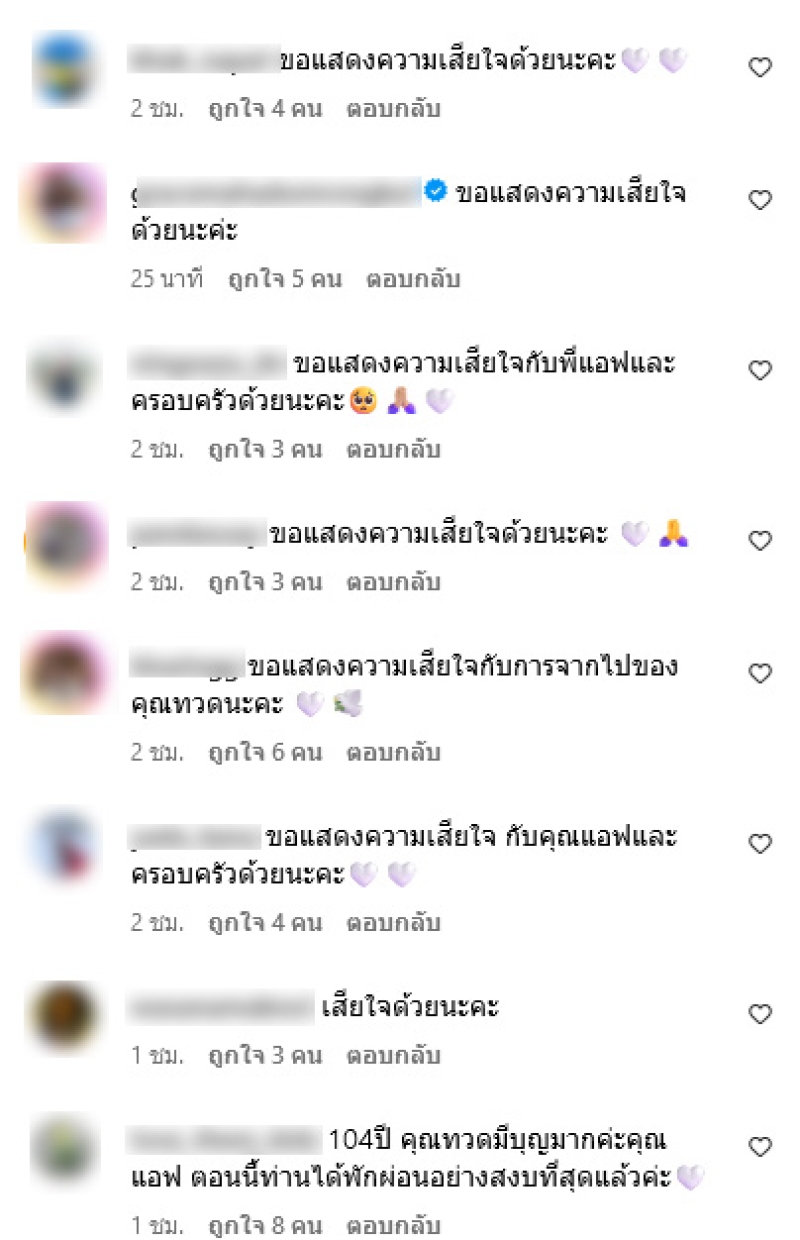Like the comment mentioning กับคุณแอฟและครอบครัว
The image size is (800, 1240).
click(760, 844)
